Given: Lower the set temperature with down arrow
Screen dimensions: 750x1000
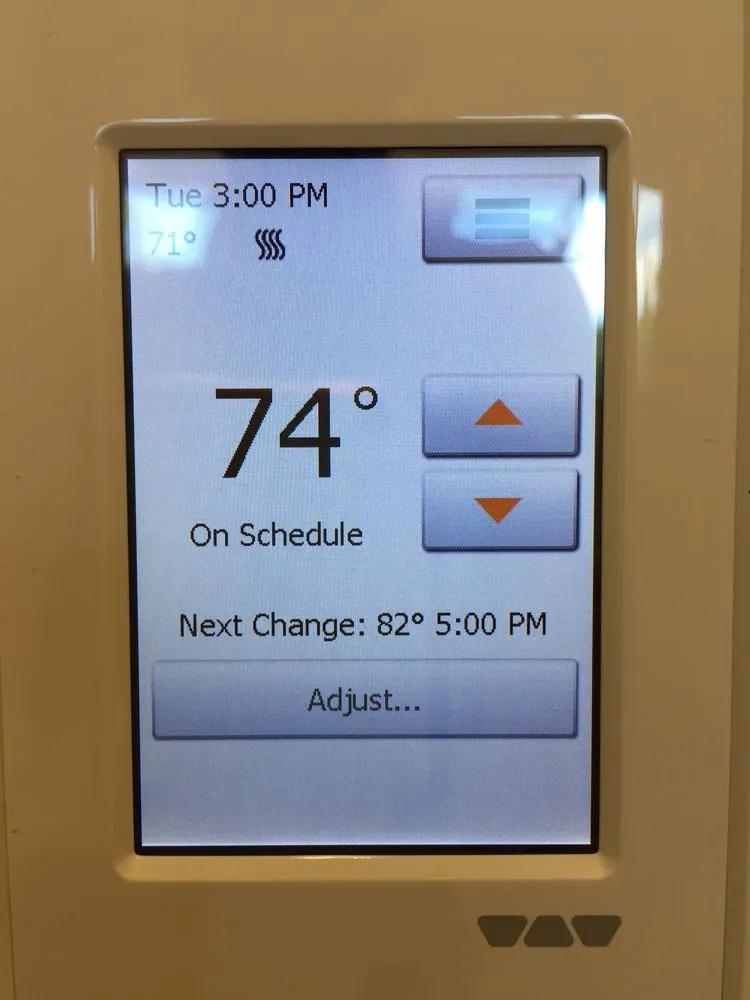Looking at the screenshot, I should coord(500,509).
